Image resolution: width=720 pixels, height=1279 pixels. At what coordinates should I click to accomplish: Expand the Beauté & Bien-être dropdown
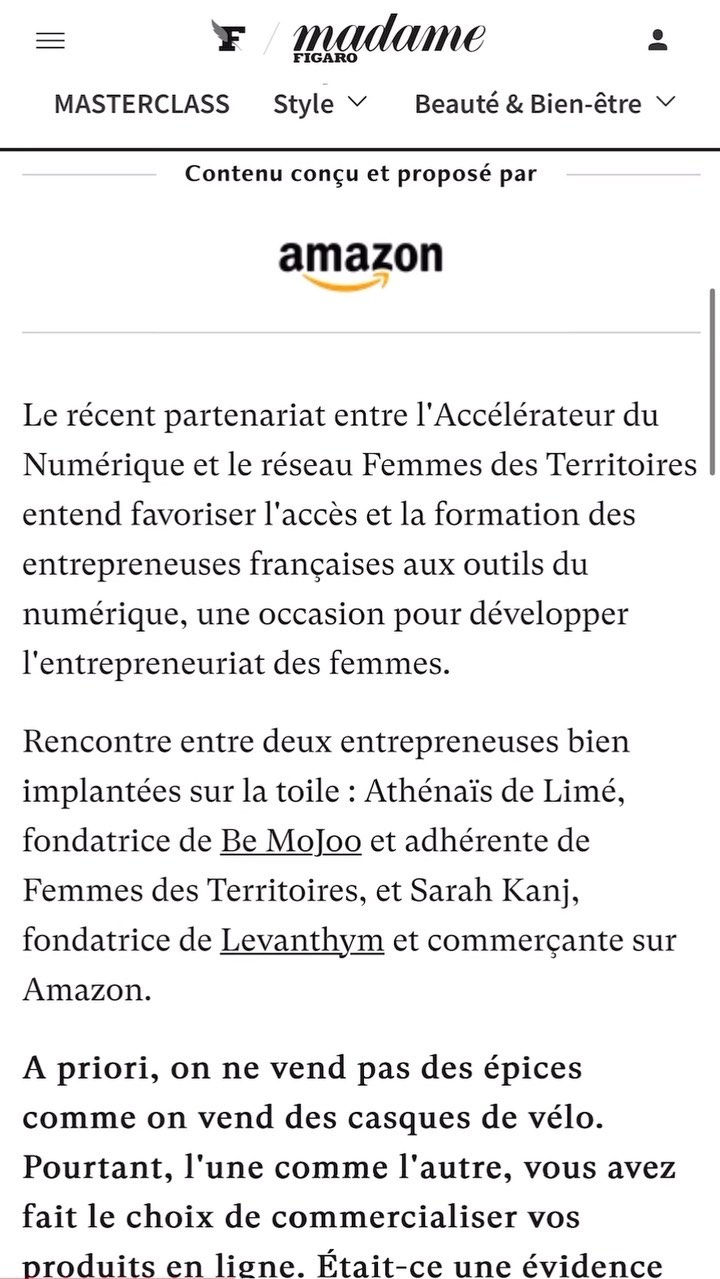tap(546, 104)
